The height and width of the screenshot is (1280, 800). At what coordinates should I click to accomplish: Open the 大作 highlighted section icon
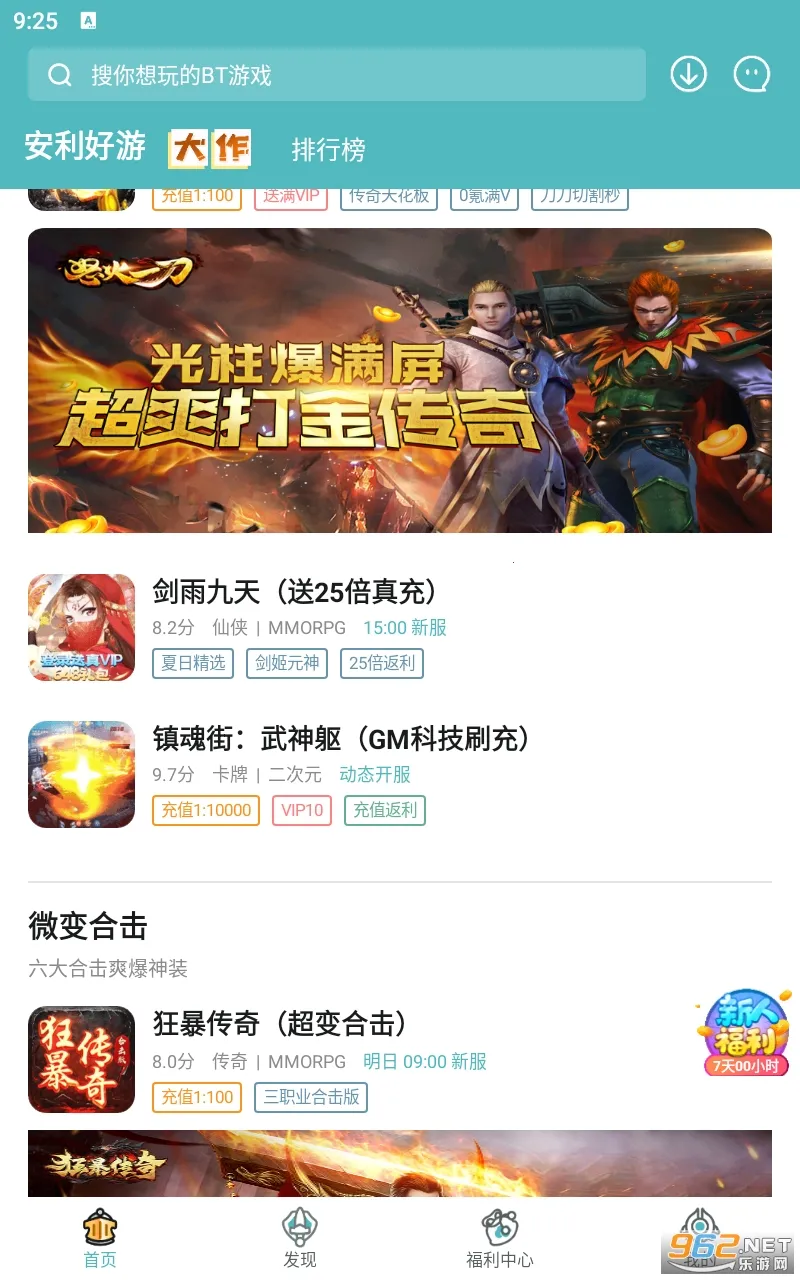coord(211,148)
